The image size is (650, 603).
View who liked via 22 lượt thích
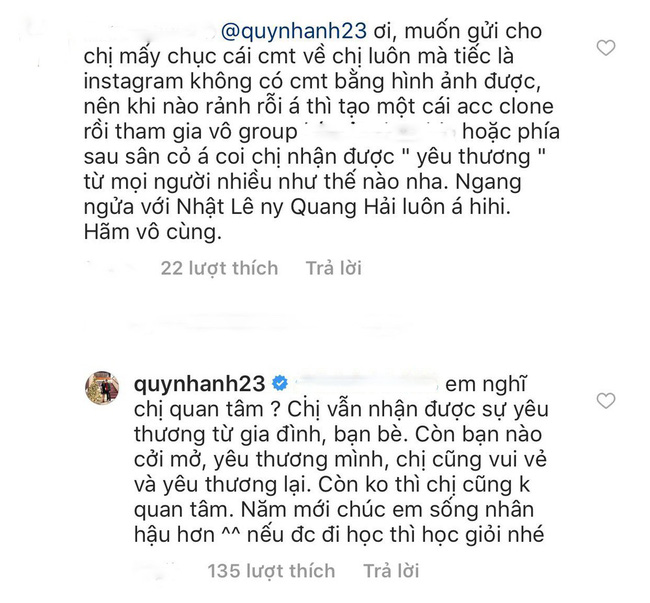pos(219,268)
